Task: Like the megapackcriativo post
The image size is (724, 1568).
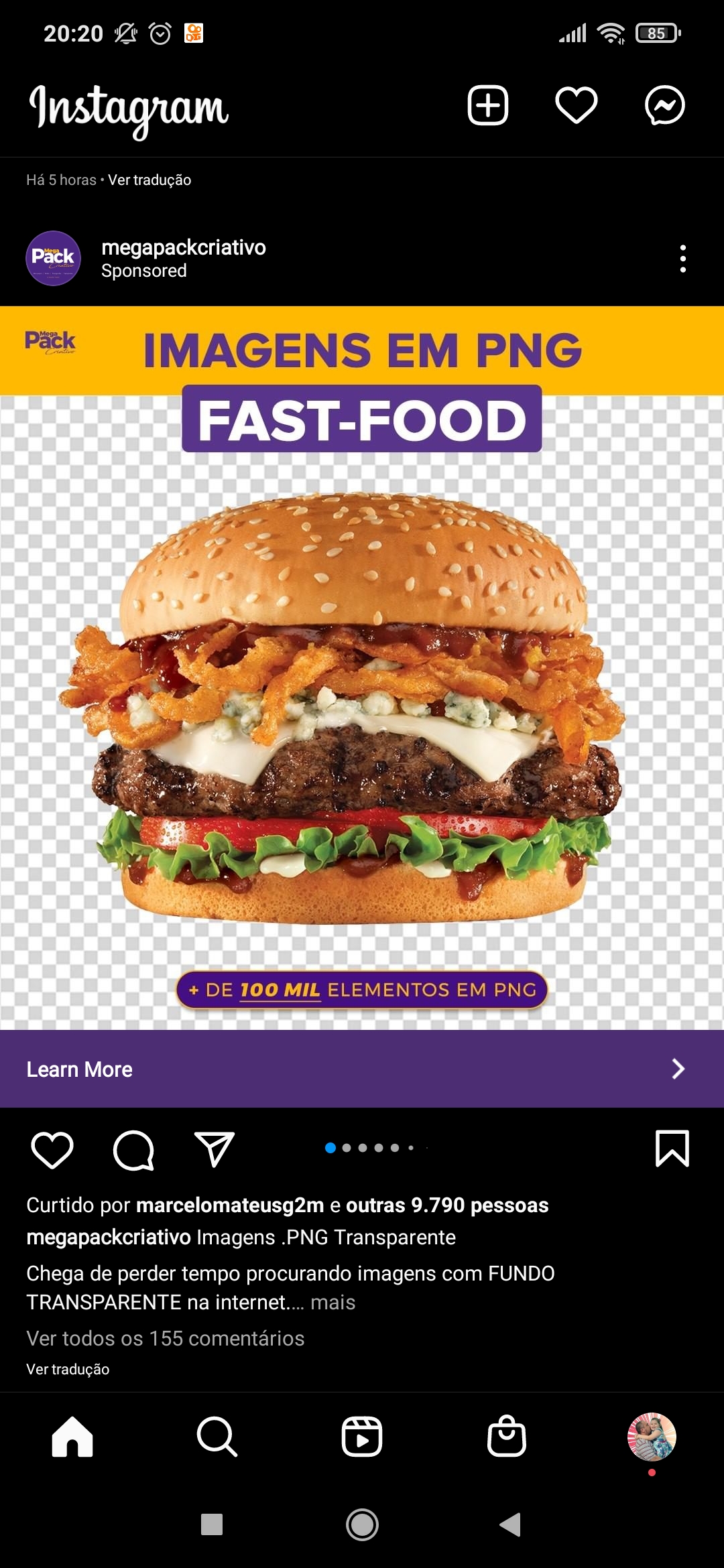Action: coord(52,1150)
